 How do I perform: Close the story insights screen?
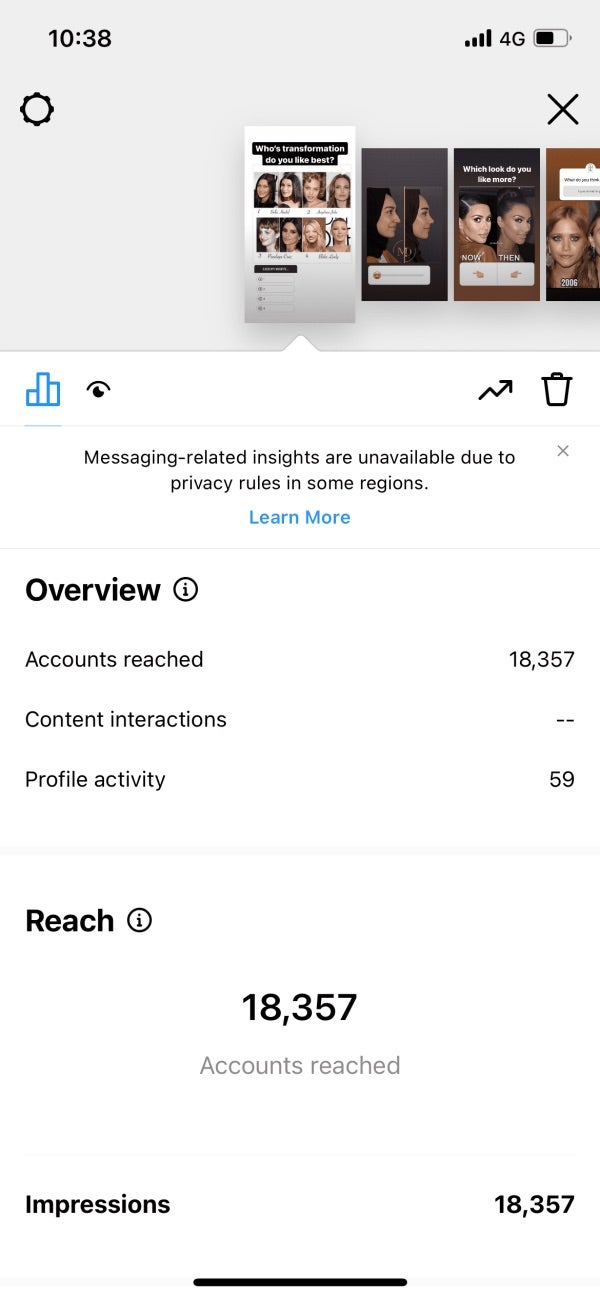tap(563, 109)
